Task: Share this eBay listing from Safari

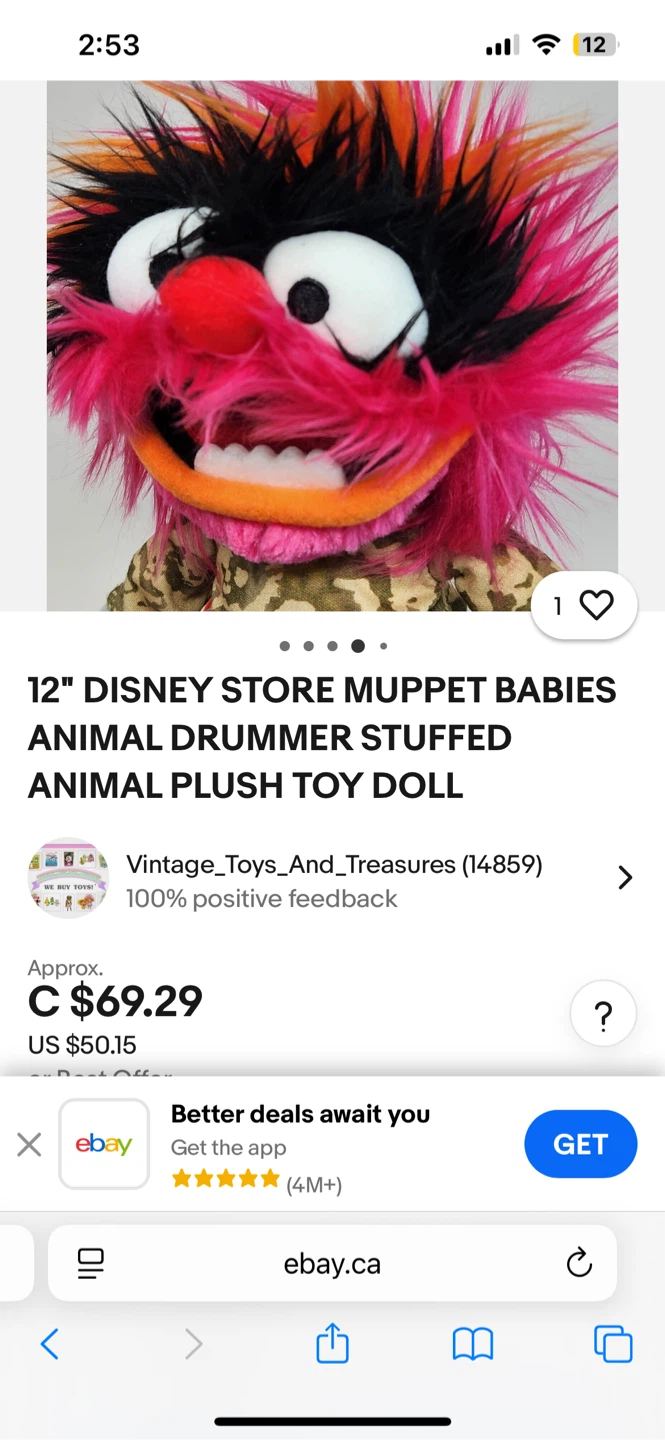Action: 332,1343
